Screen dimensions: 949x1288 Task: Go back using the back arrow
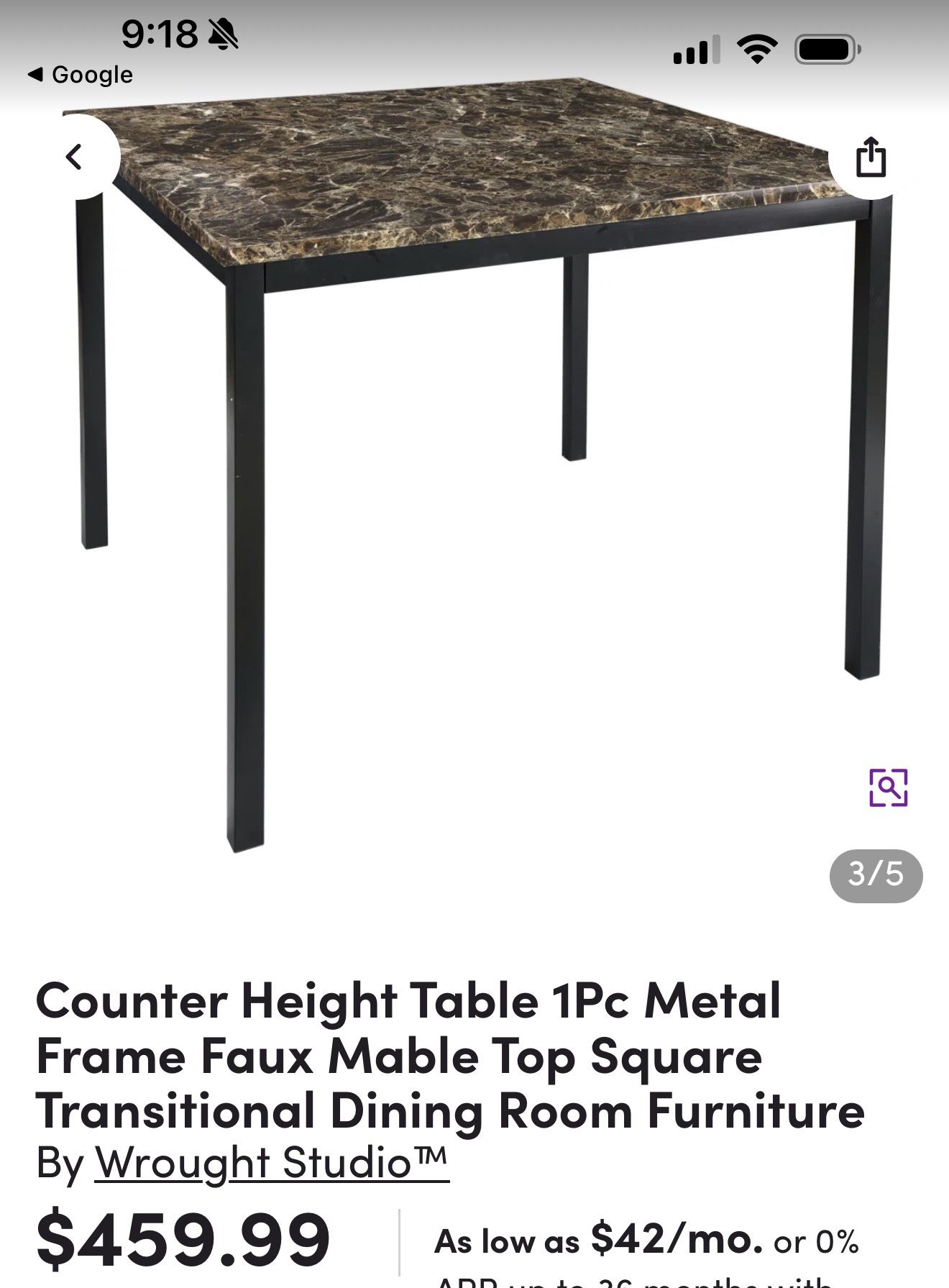[75, 157]
